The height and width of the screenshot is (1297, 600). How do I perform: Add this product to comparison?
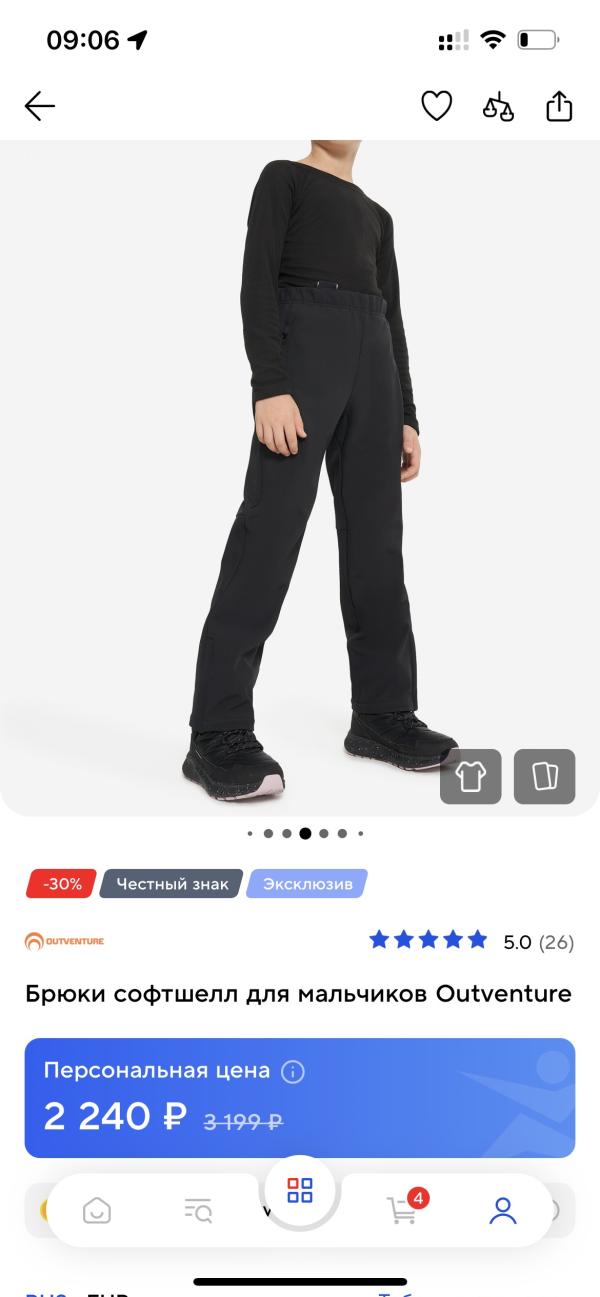pyautogui.click(x=498, y=106)
